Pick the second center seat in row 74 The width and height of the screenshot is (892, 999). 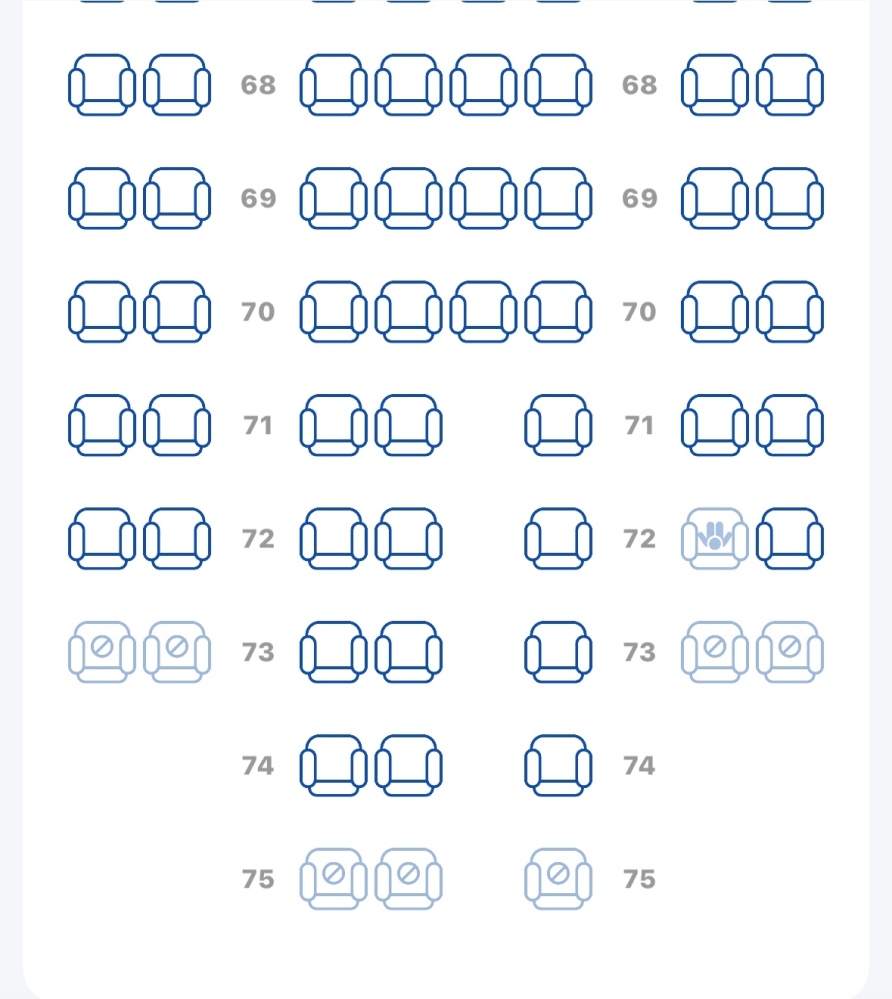(x=408, y=765)
